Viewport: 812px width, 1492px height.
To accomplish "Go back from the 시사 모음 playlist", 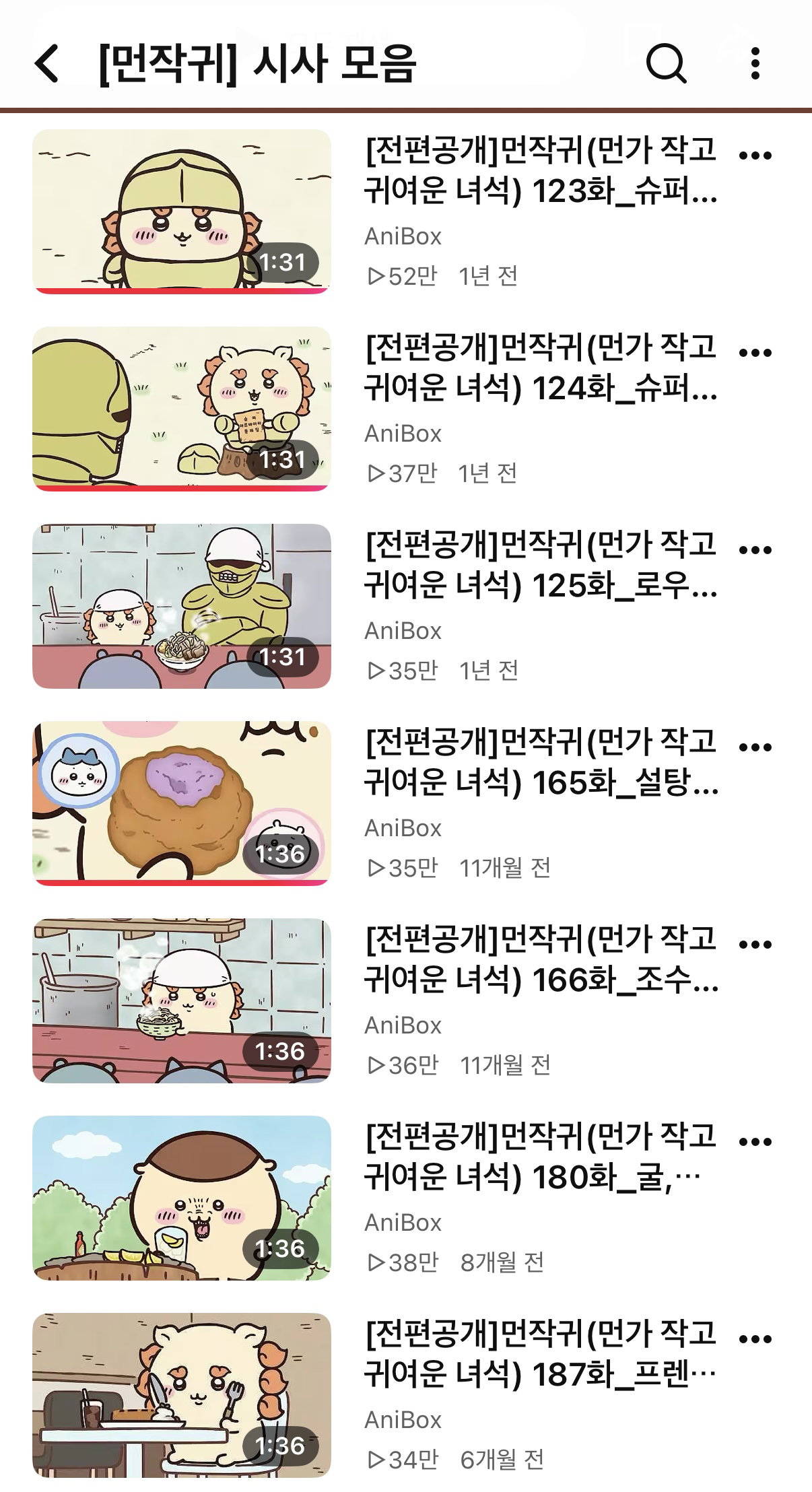I will 46,64.
